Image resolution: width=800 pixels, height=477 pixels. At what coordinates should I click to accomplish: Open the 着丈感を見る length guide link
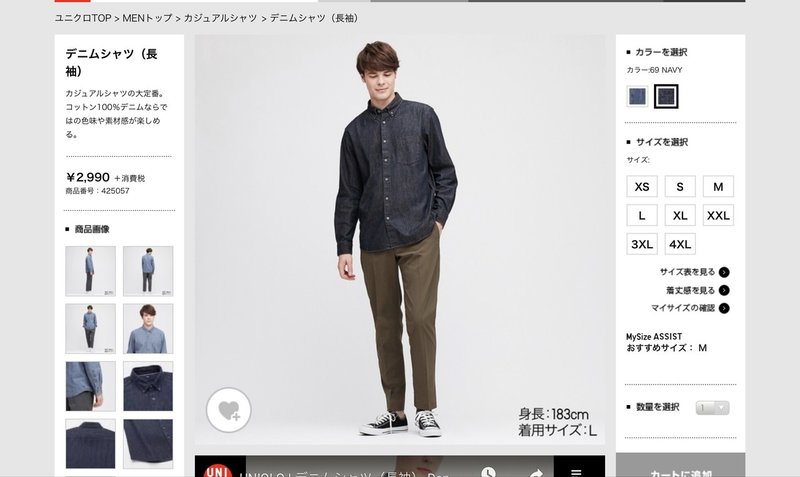click(x=697, y=290)
